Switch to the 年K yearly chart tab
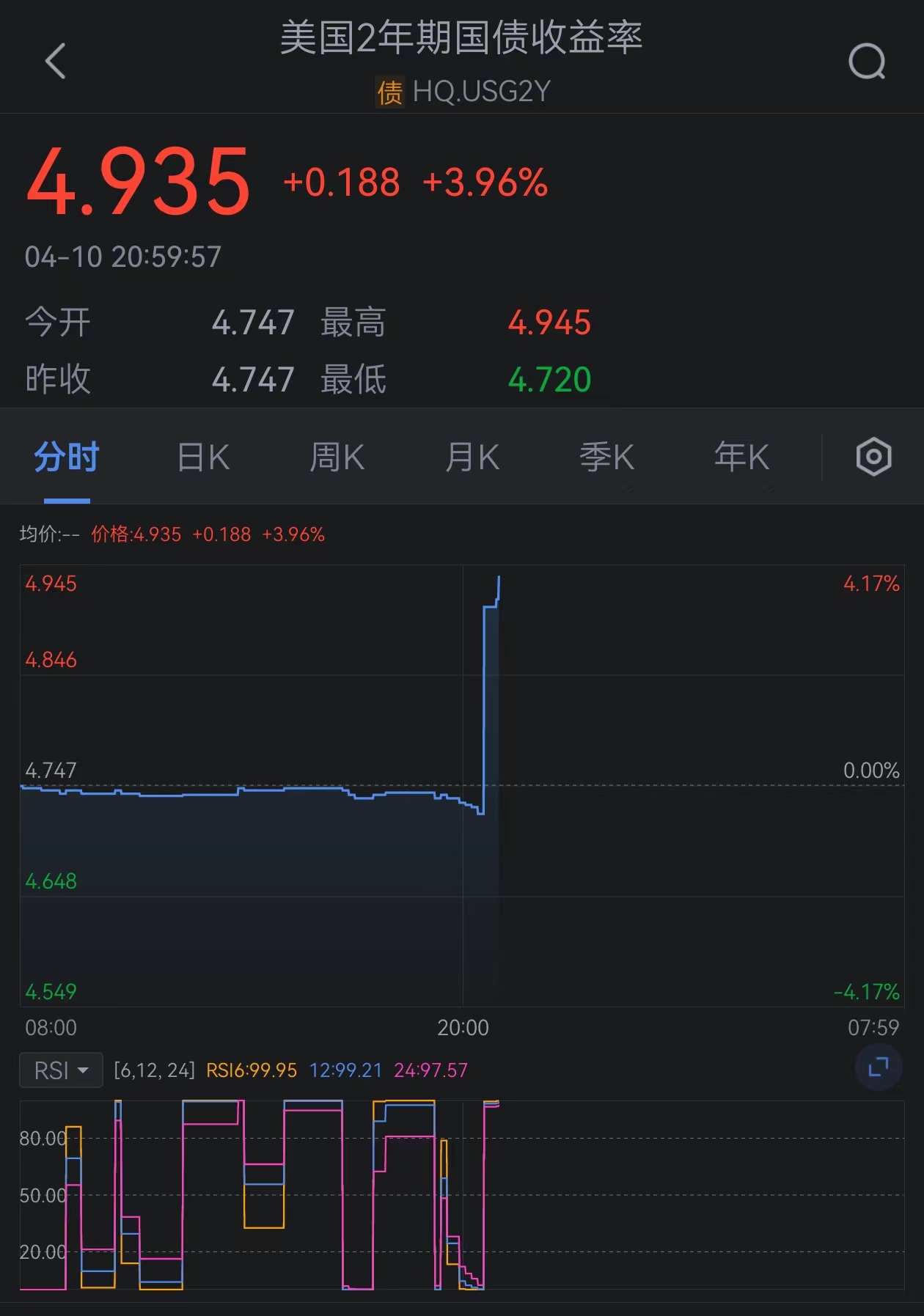Viewport: 924px width, 1316px height. (741, 456)
